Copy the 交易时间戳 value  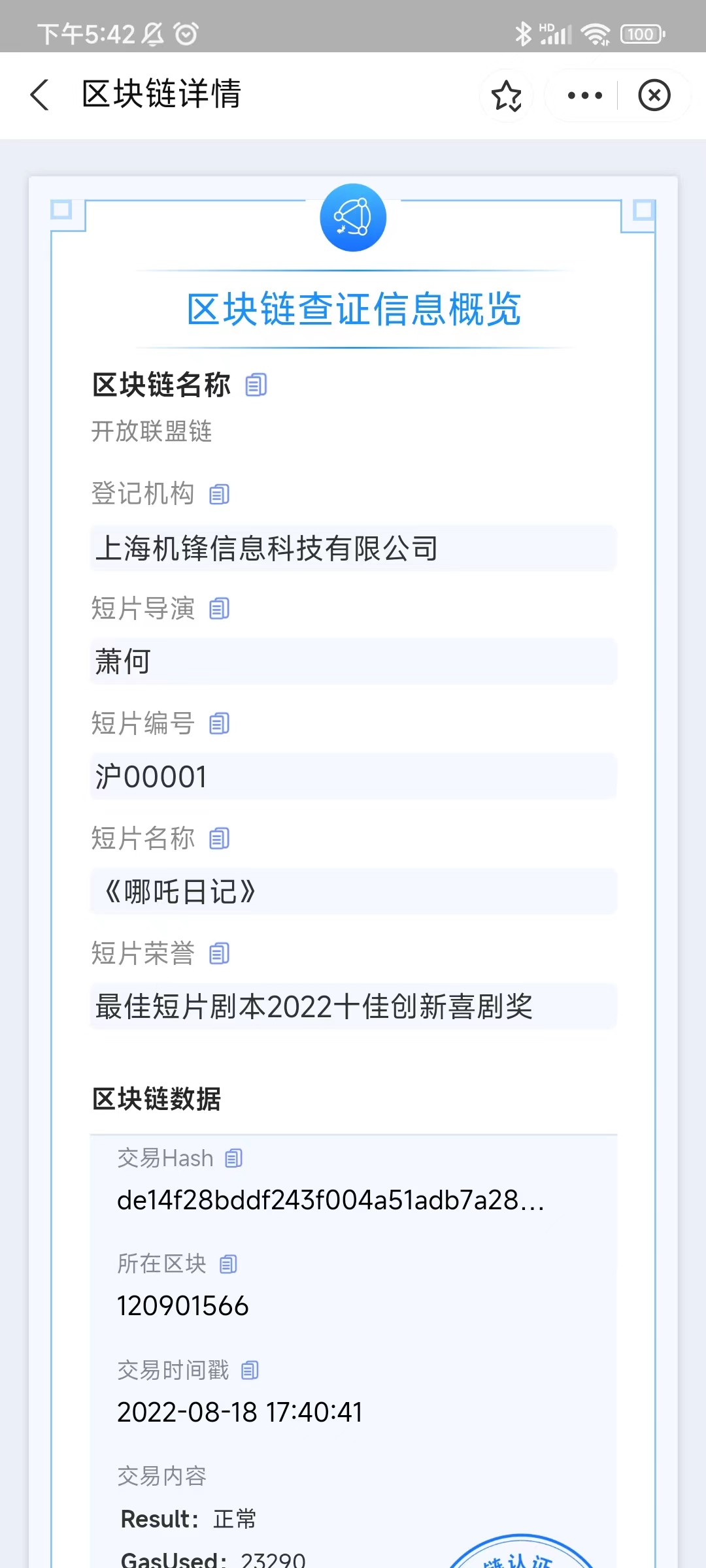250,1370
